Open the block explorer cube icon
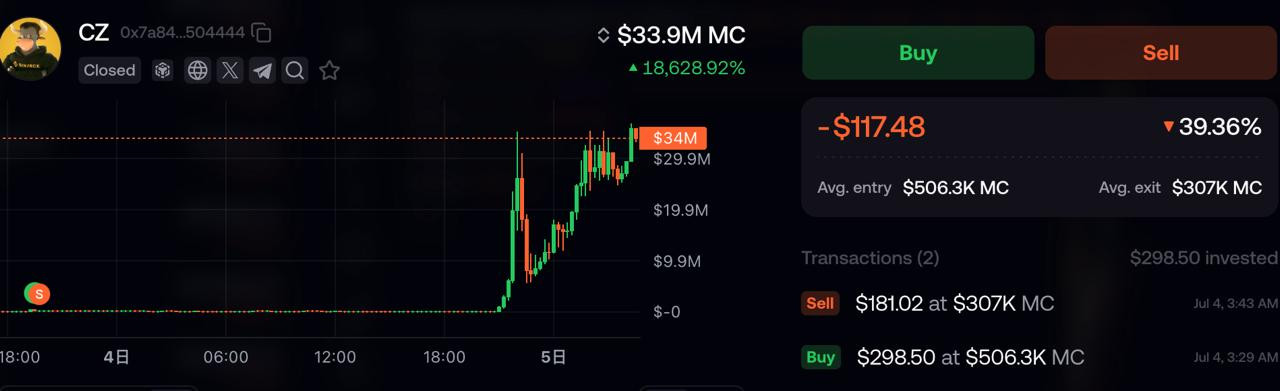The image size is (1280, 391). tap(163, 70)
